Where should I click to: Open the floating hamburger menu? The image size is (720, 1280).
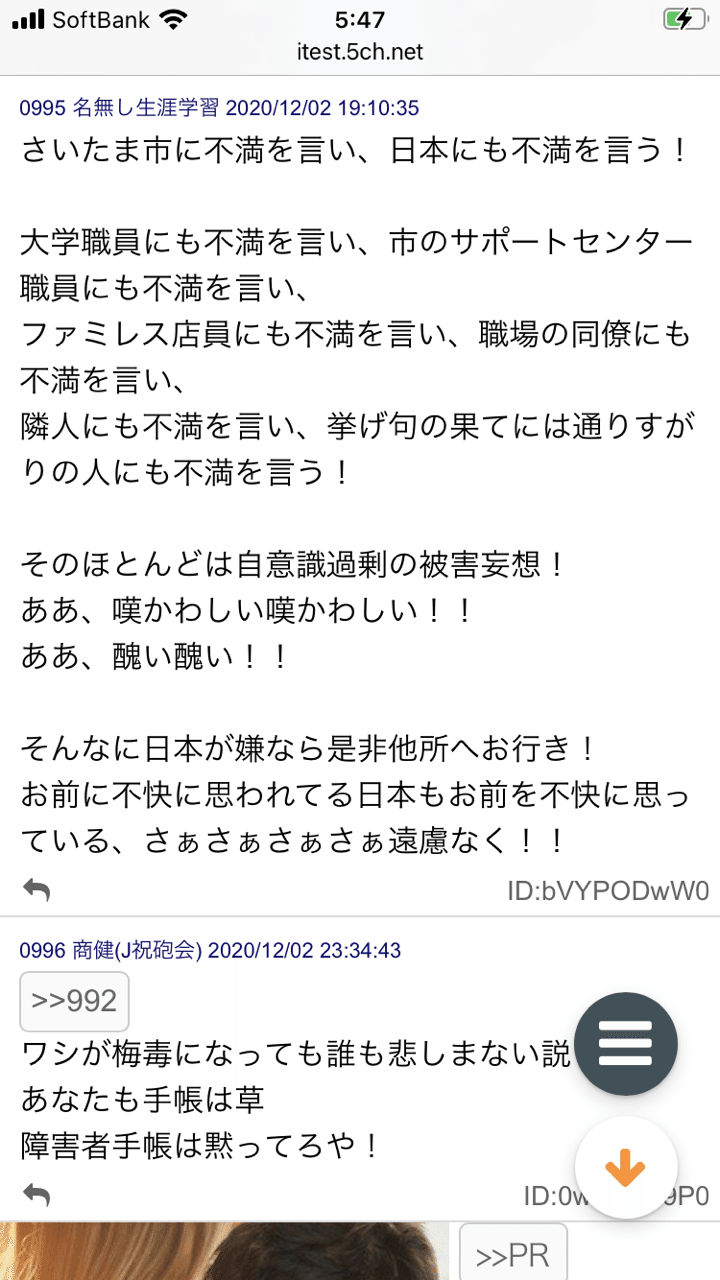pyautogui.click(x=626, y=1044)
